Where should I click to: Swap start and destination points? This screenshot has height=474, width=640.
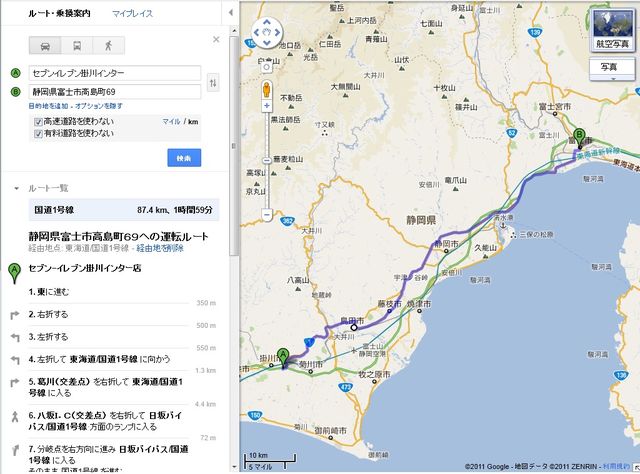tap(213, 83)
